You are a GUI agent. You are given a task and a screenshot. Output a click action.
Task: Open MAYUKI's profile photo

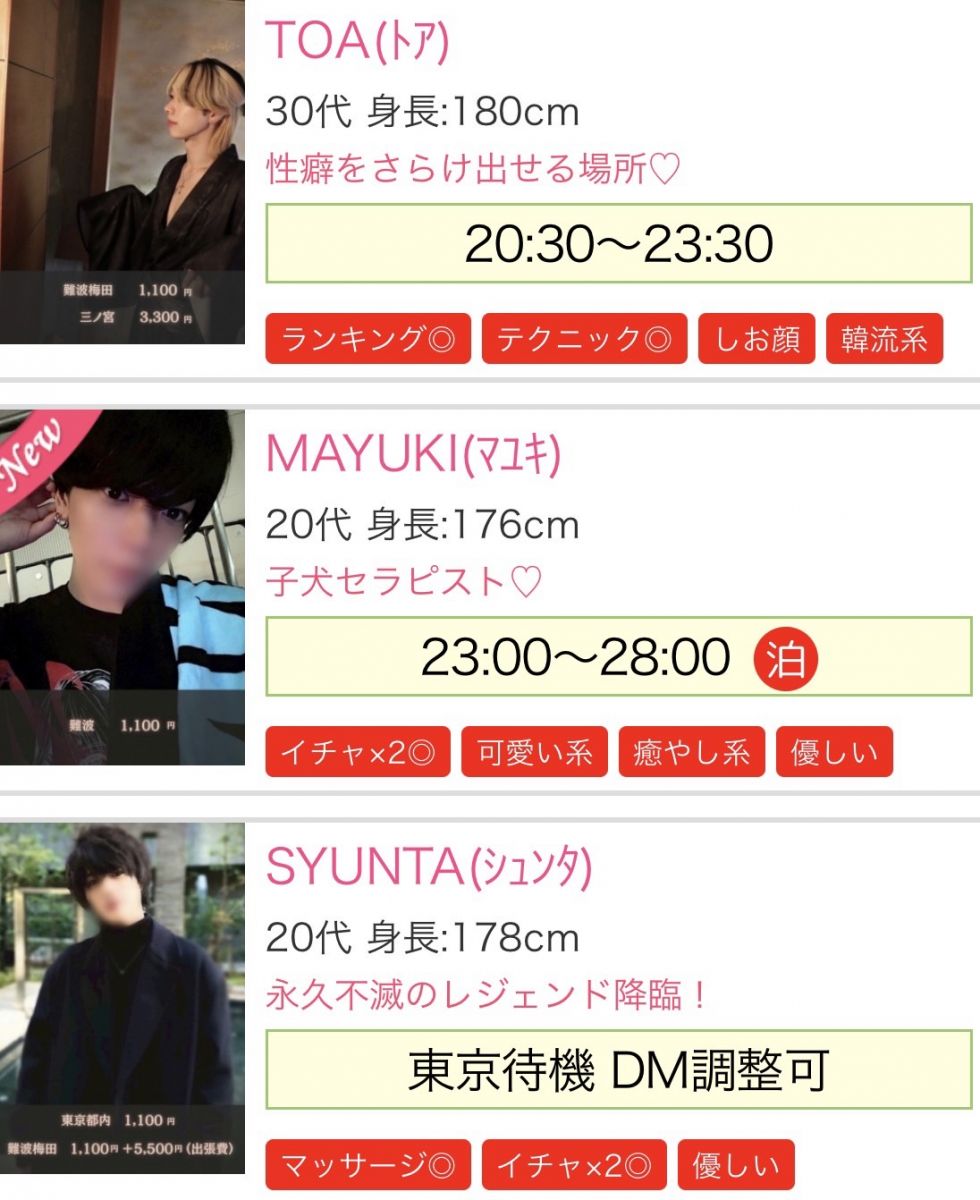(122, 588)
